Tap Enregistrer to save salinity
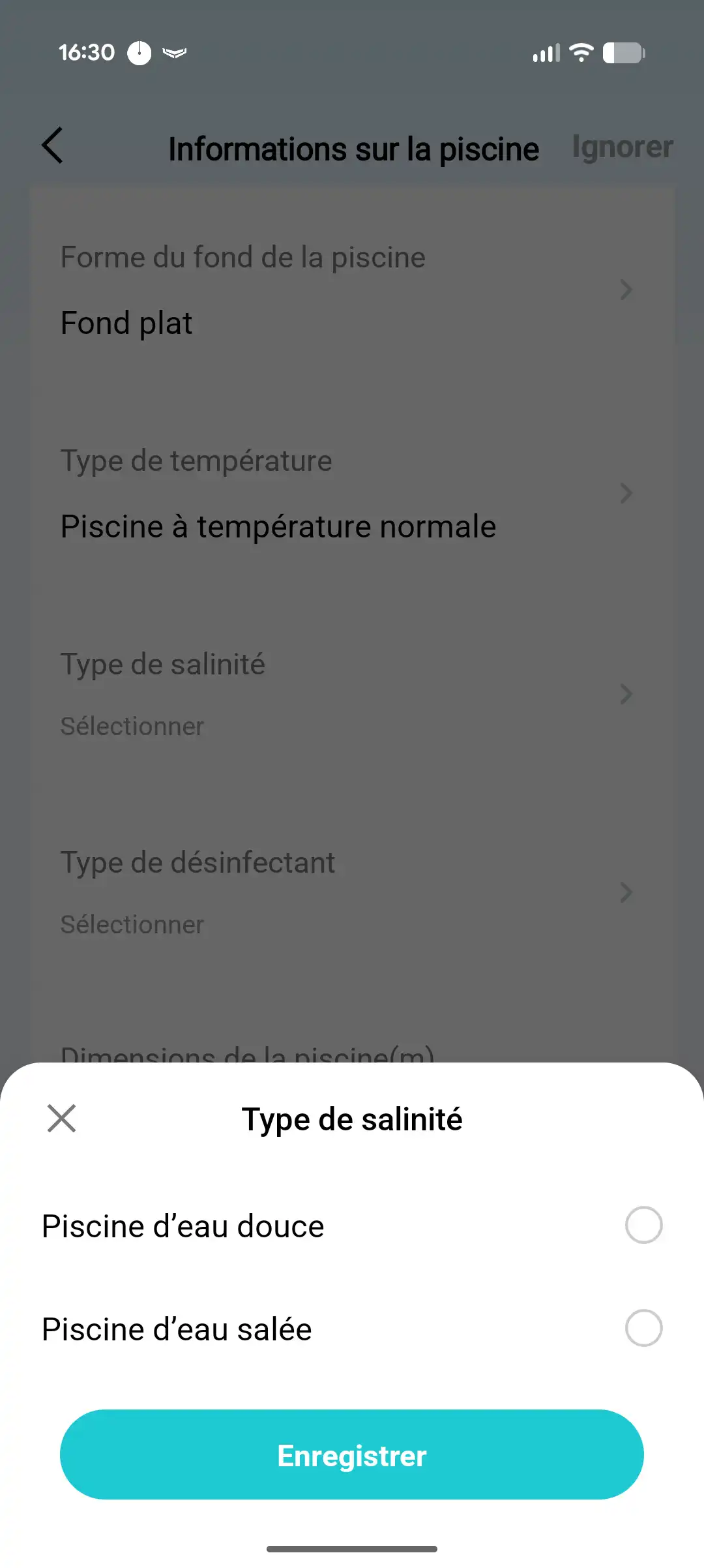The width and height of the screenshot is (704, 1568). [352, 1455]
